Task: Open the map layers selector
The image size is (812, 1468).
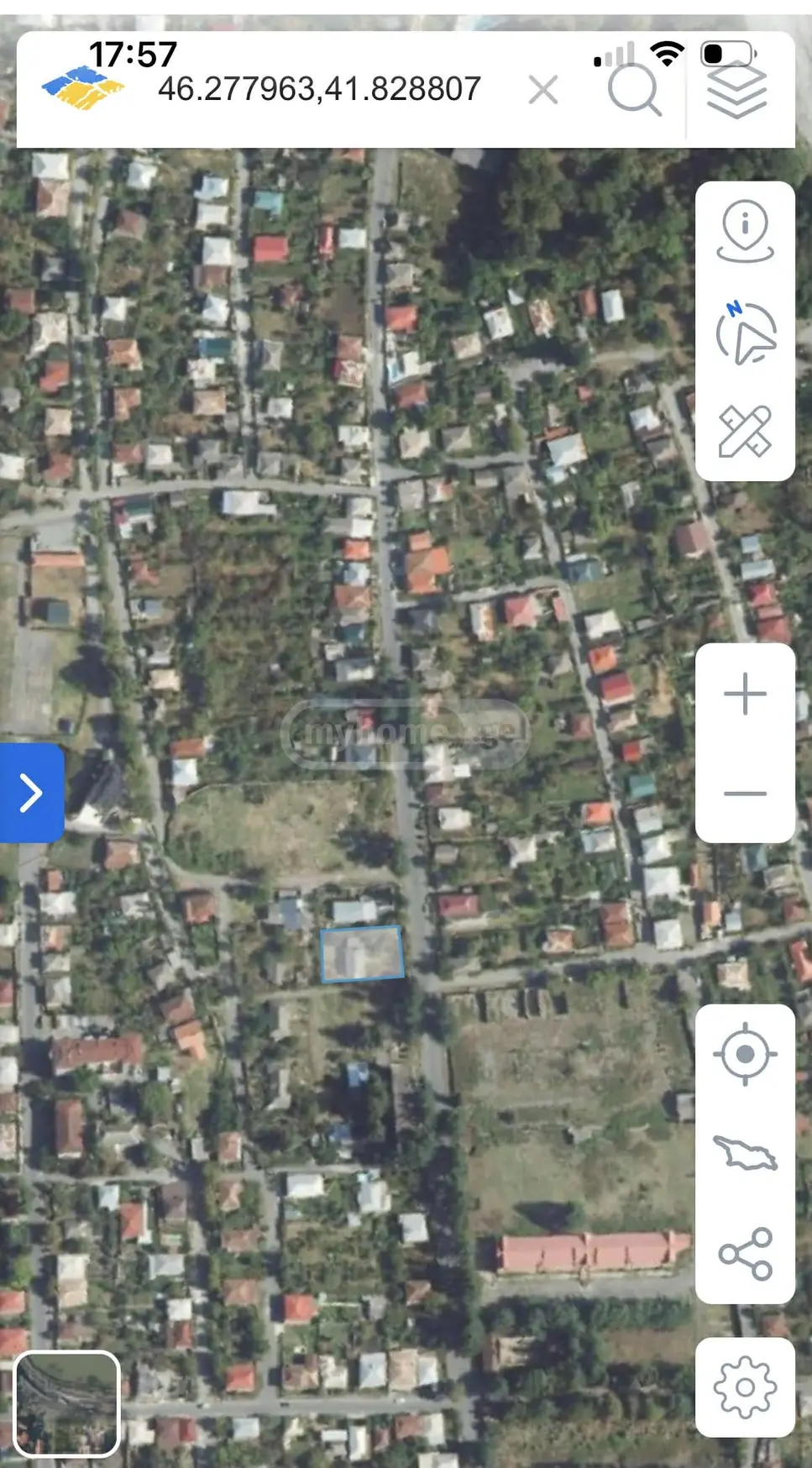Action: tap(736, 89)
